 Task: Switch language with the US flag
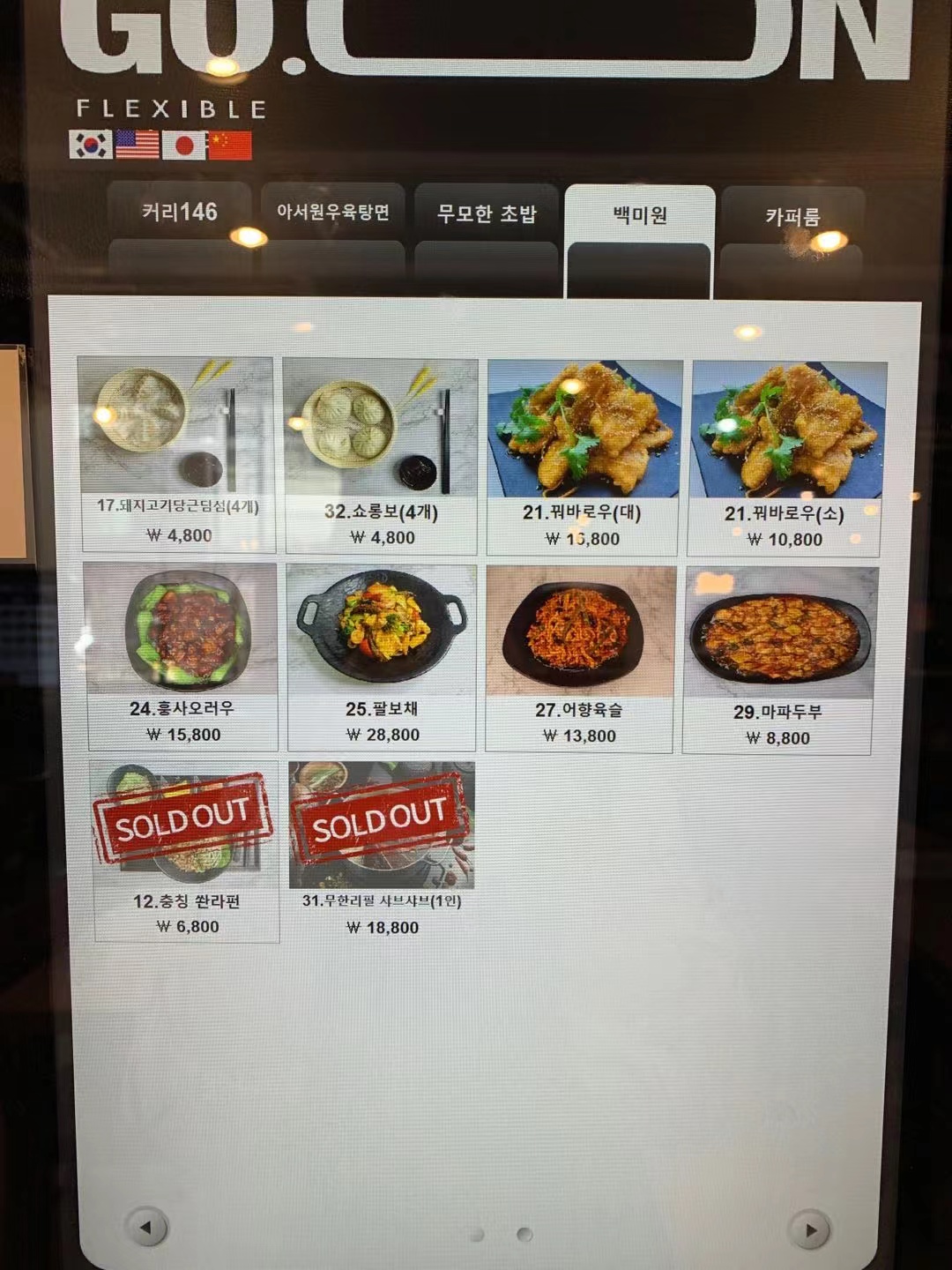click(138, 145)
